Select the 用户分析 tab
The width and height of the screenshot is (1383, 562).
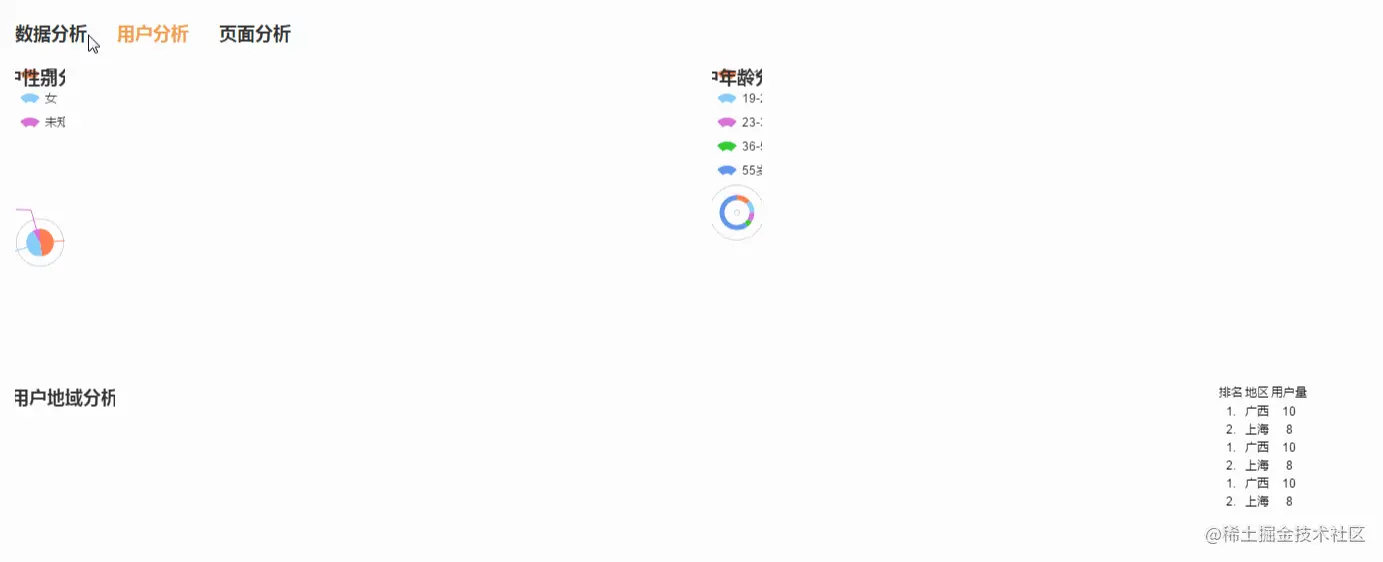tap(152, 34)
